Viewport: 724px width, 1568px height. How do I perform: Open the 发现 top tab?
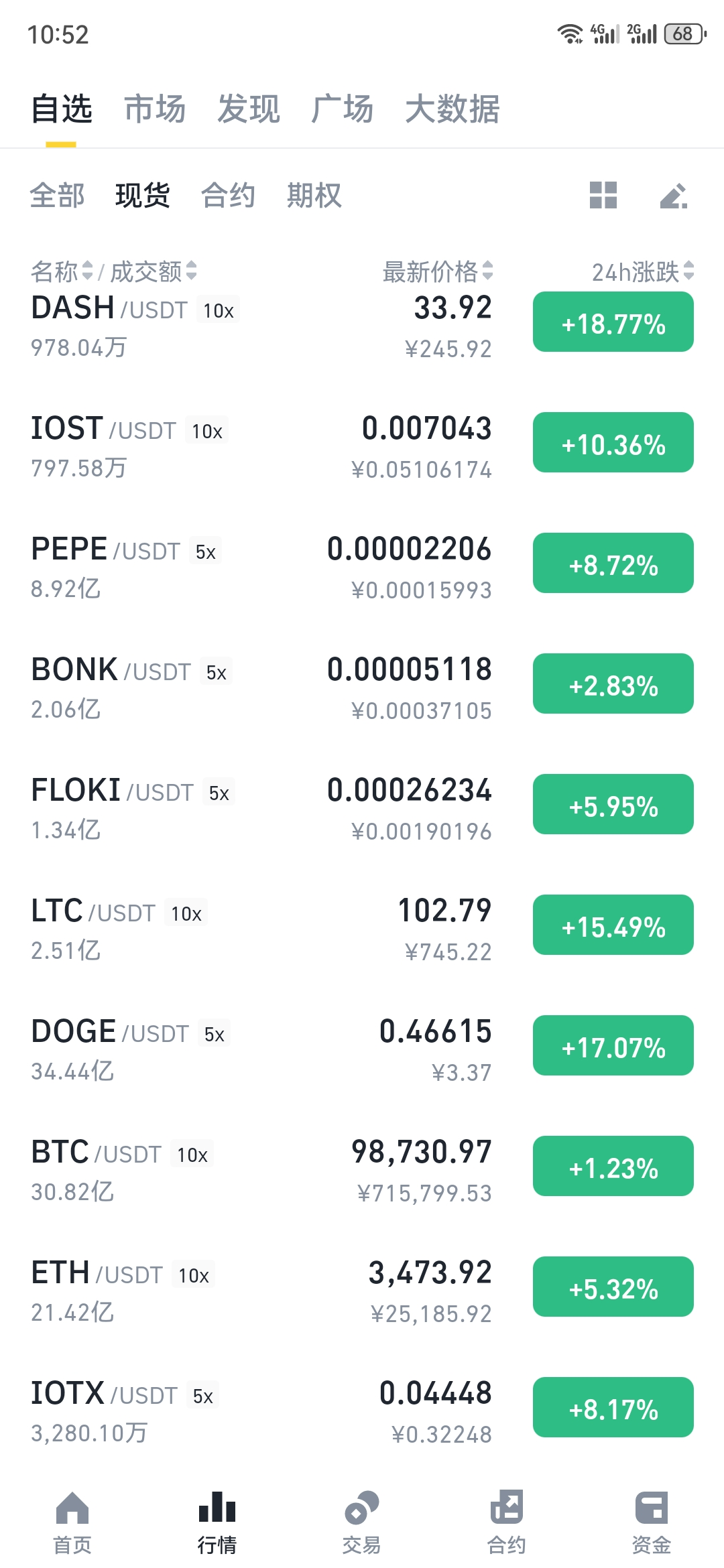coord(249,109)
